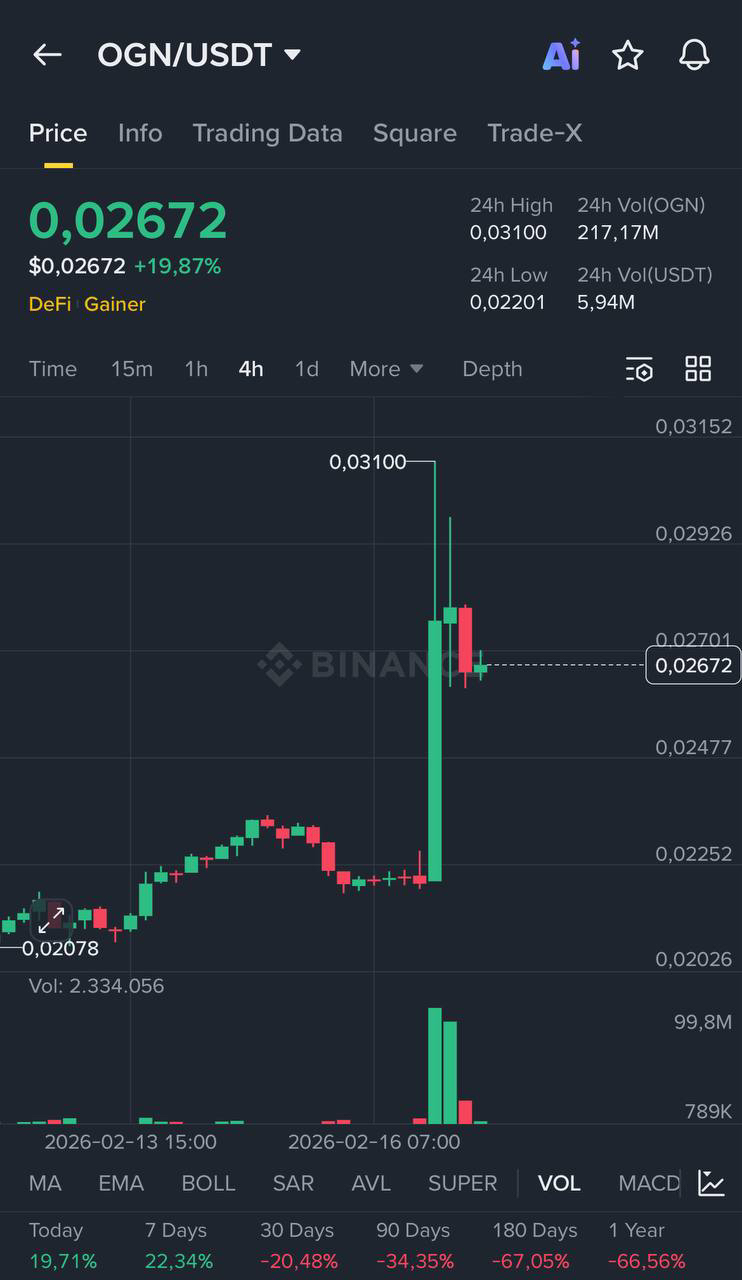
Task: Select the 15m chart interval
Action: tap(131, 369)
